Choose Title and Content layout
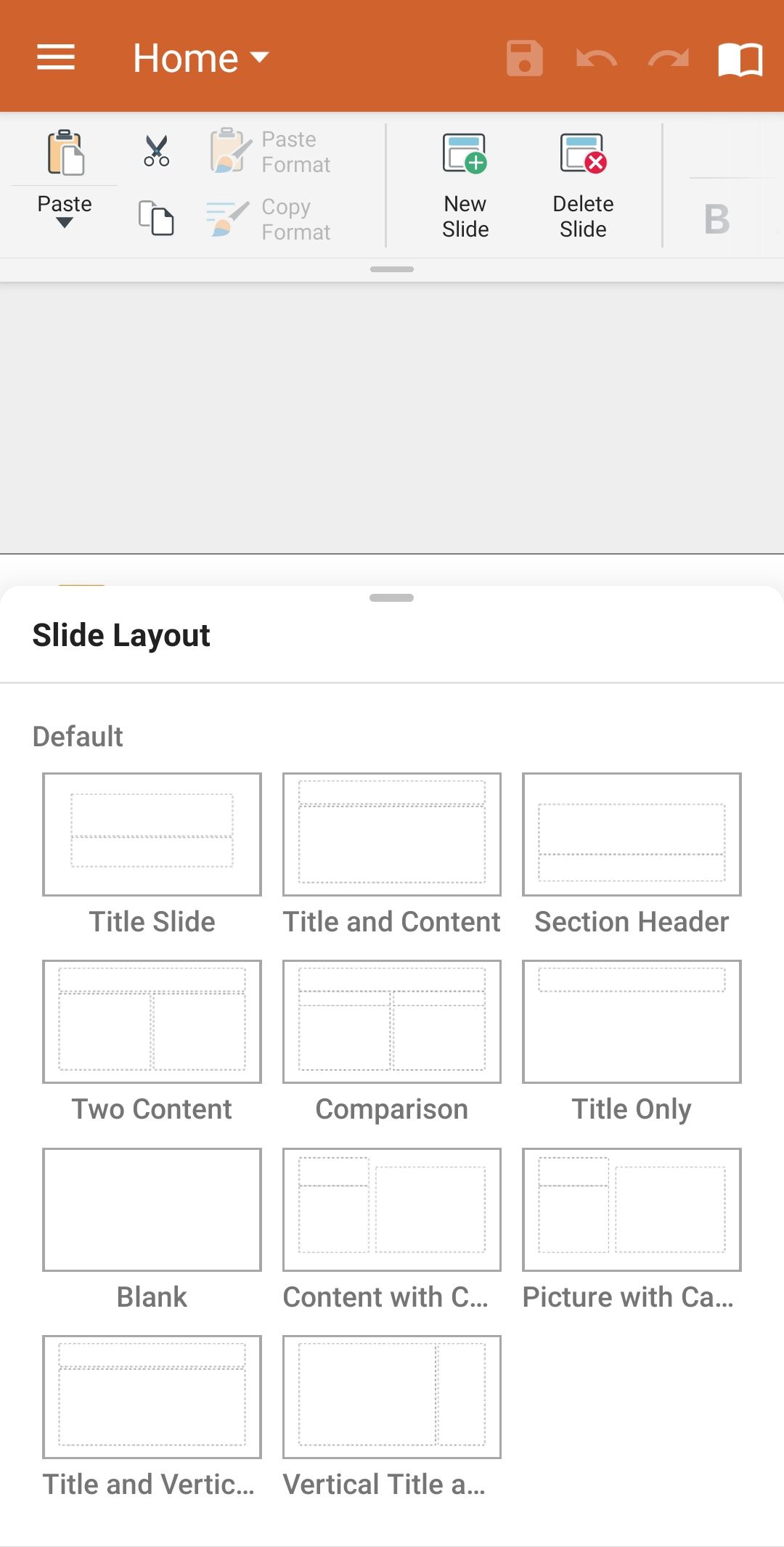Image resolution: width=784 pixels, height=1547 pixels. tap(392, 854)
